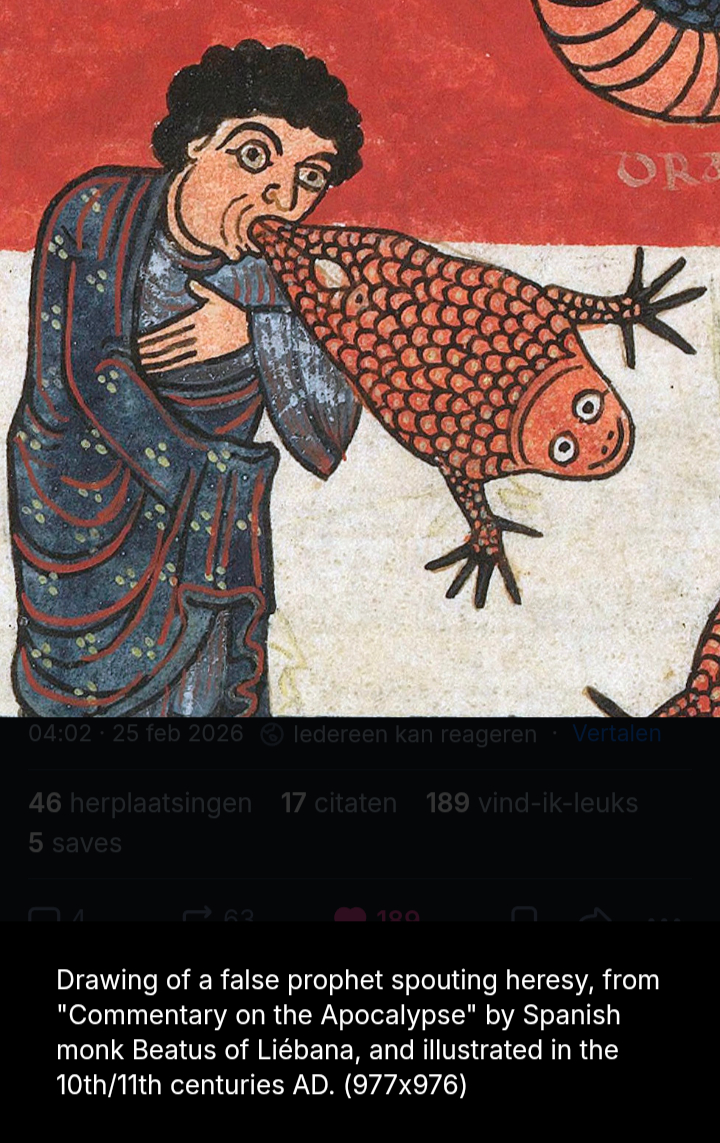Screen dimensions: 720x1143
Task: Open the false prophet illustration full screen
Action: click(360, 360)
